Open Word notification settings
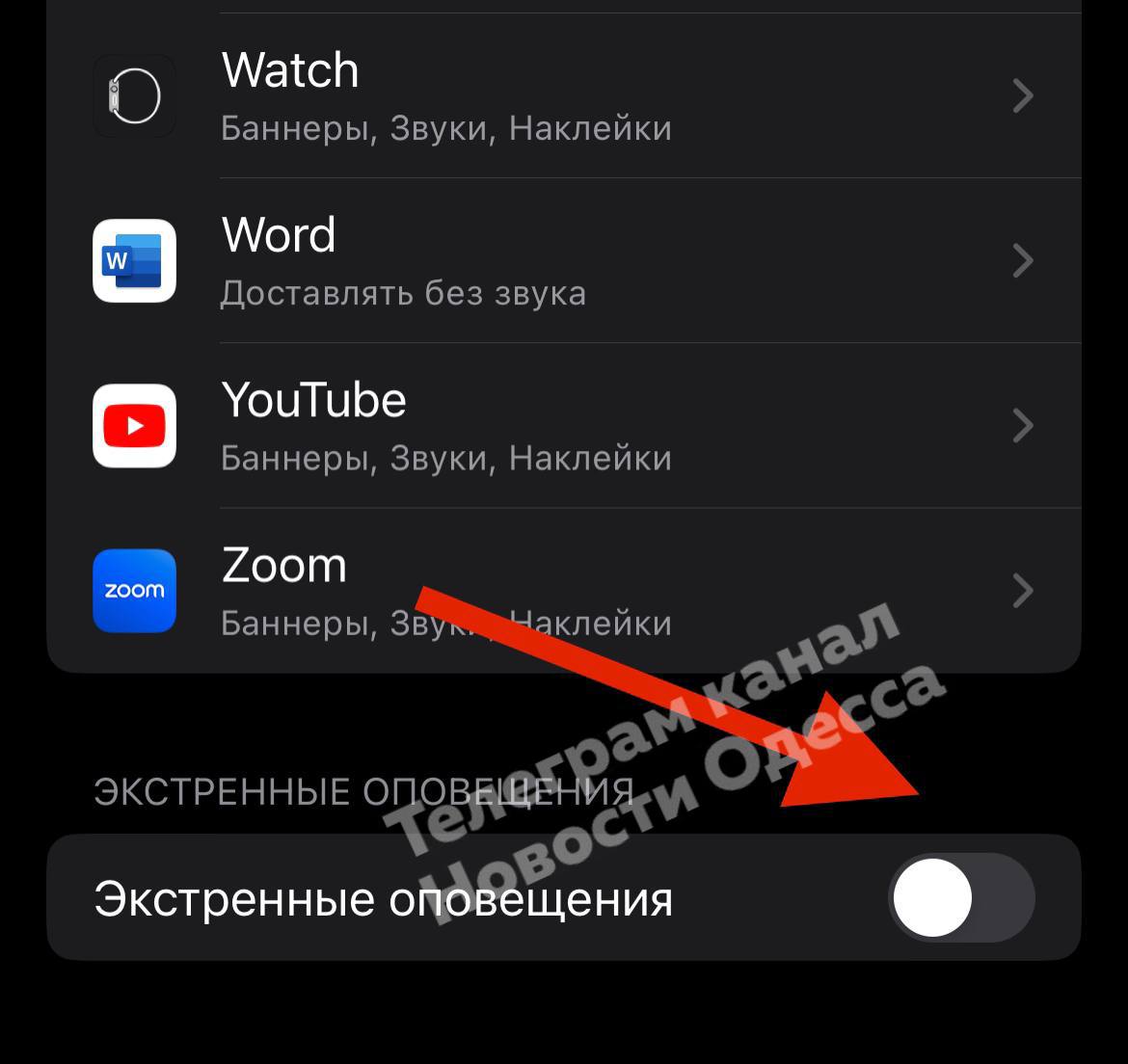The height and width of the screenshot is (1064, 1128). pyautogui.click(x=563, y=260)
